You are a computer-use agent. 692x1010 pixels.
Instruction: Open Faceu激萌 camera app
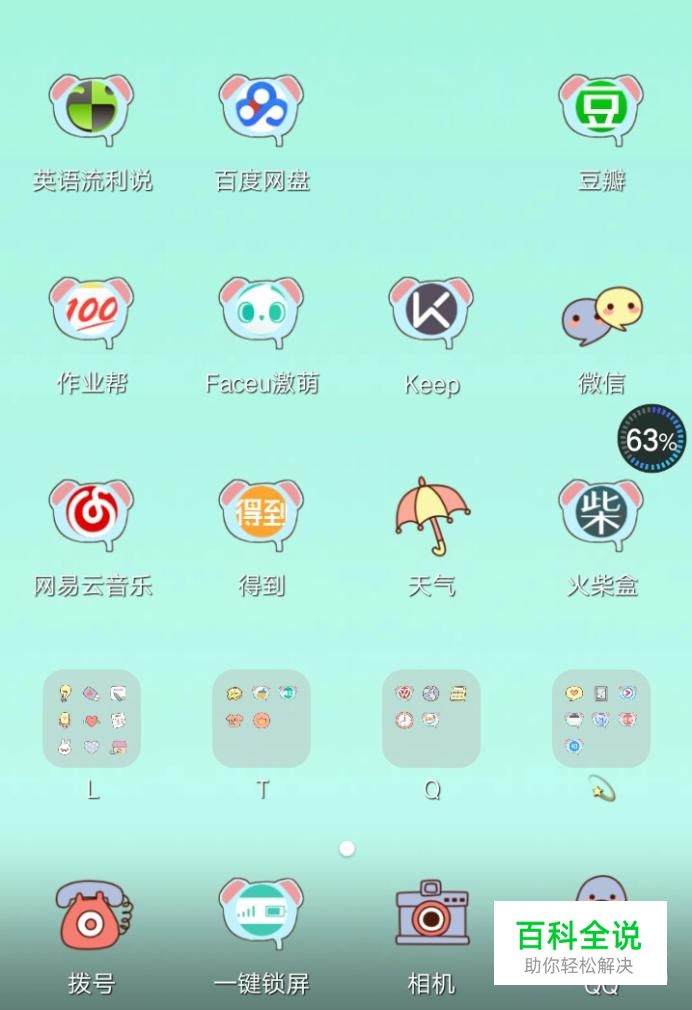262,313
